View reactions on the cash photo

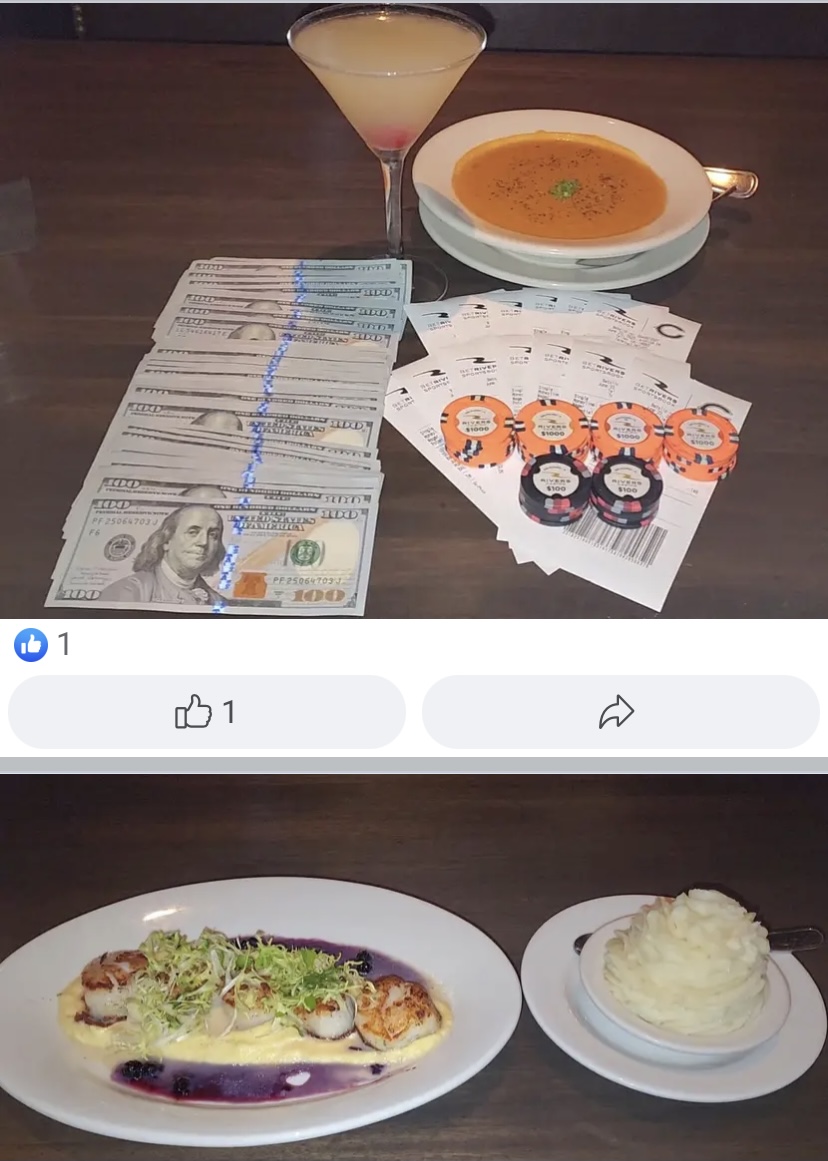(42, 645)
